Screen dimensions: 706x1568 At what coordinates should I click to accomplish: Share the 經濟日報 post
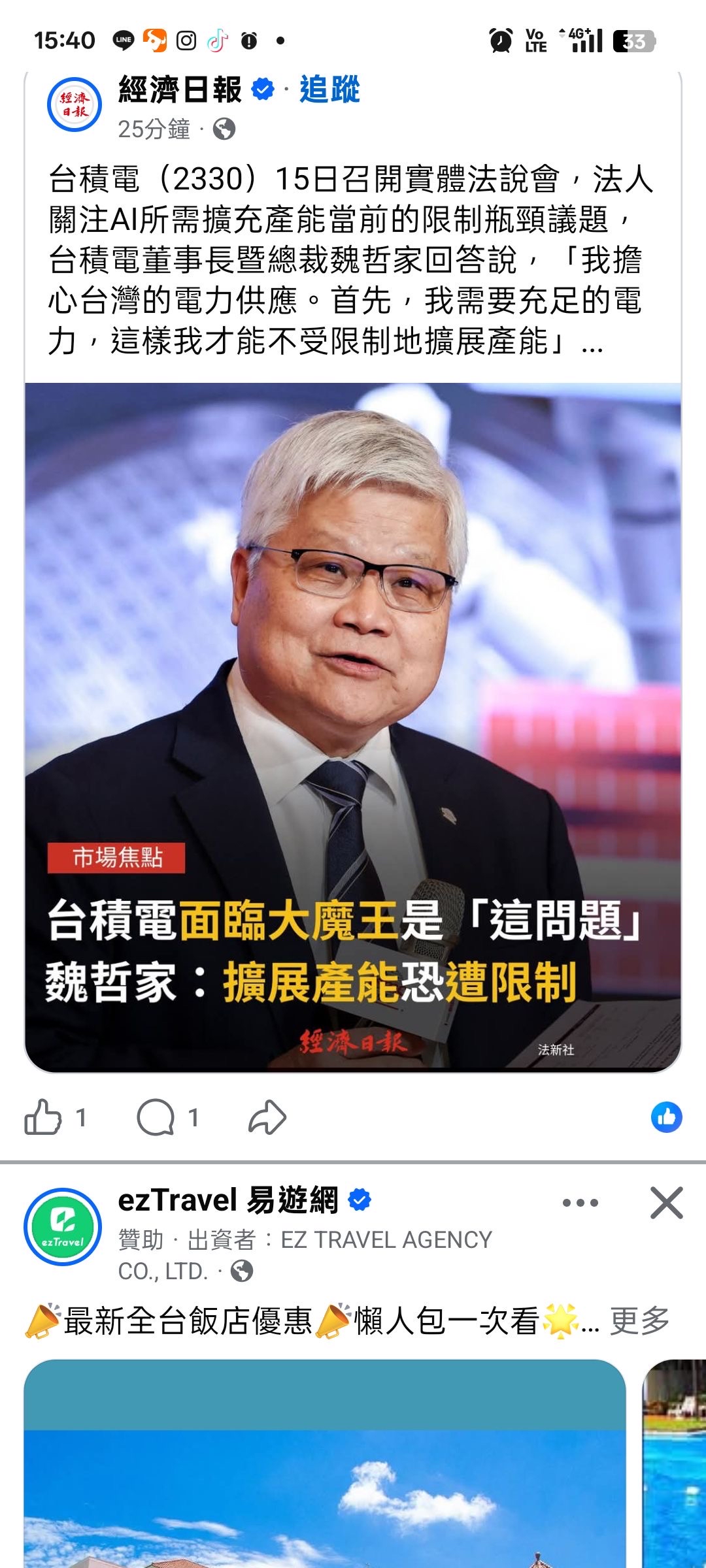coord(267,1117)
